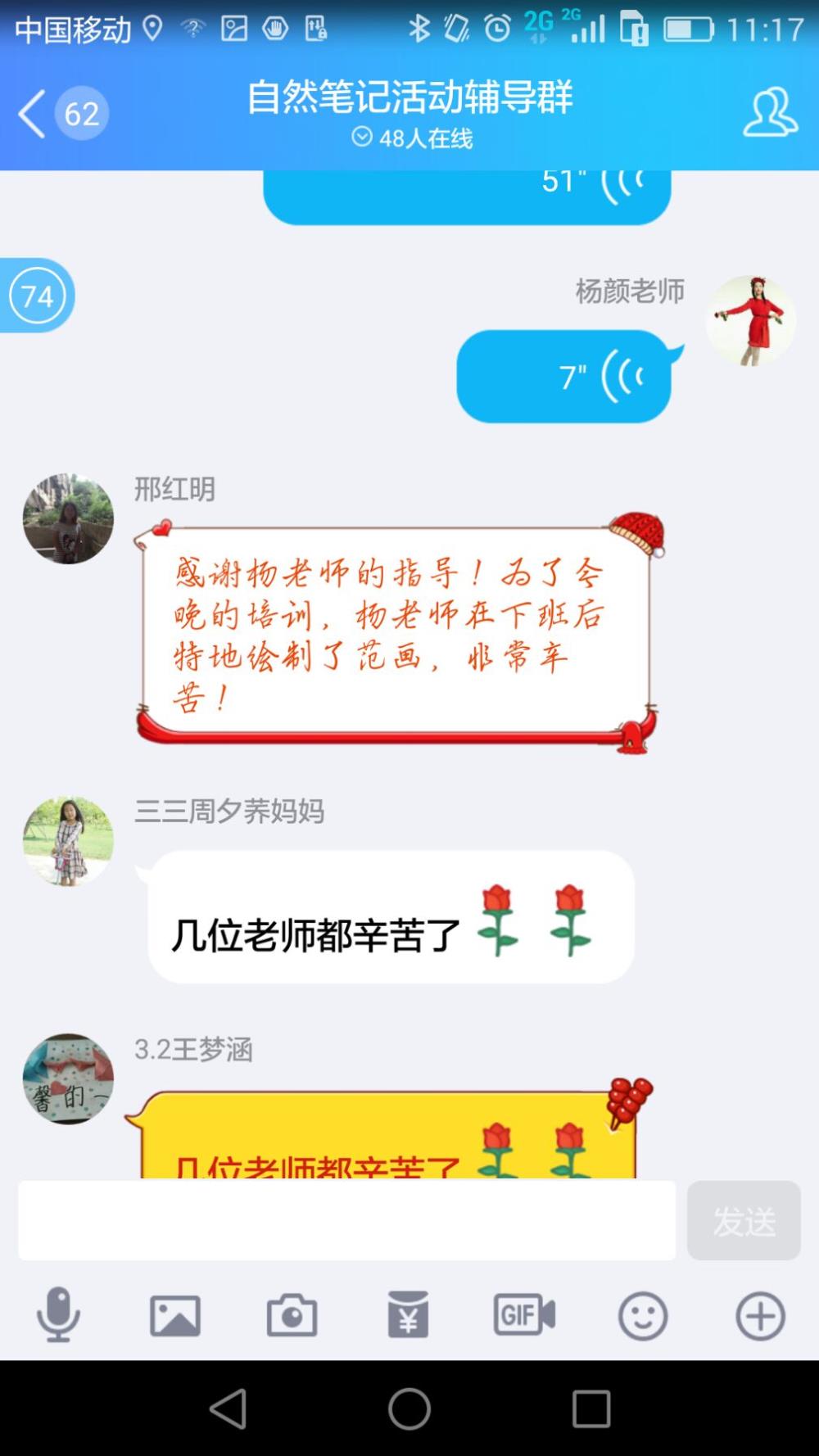Screen dimensions: 819x1456
Task: Open the GIF video recorder
Action: coord(524,1315)
